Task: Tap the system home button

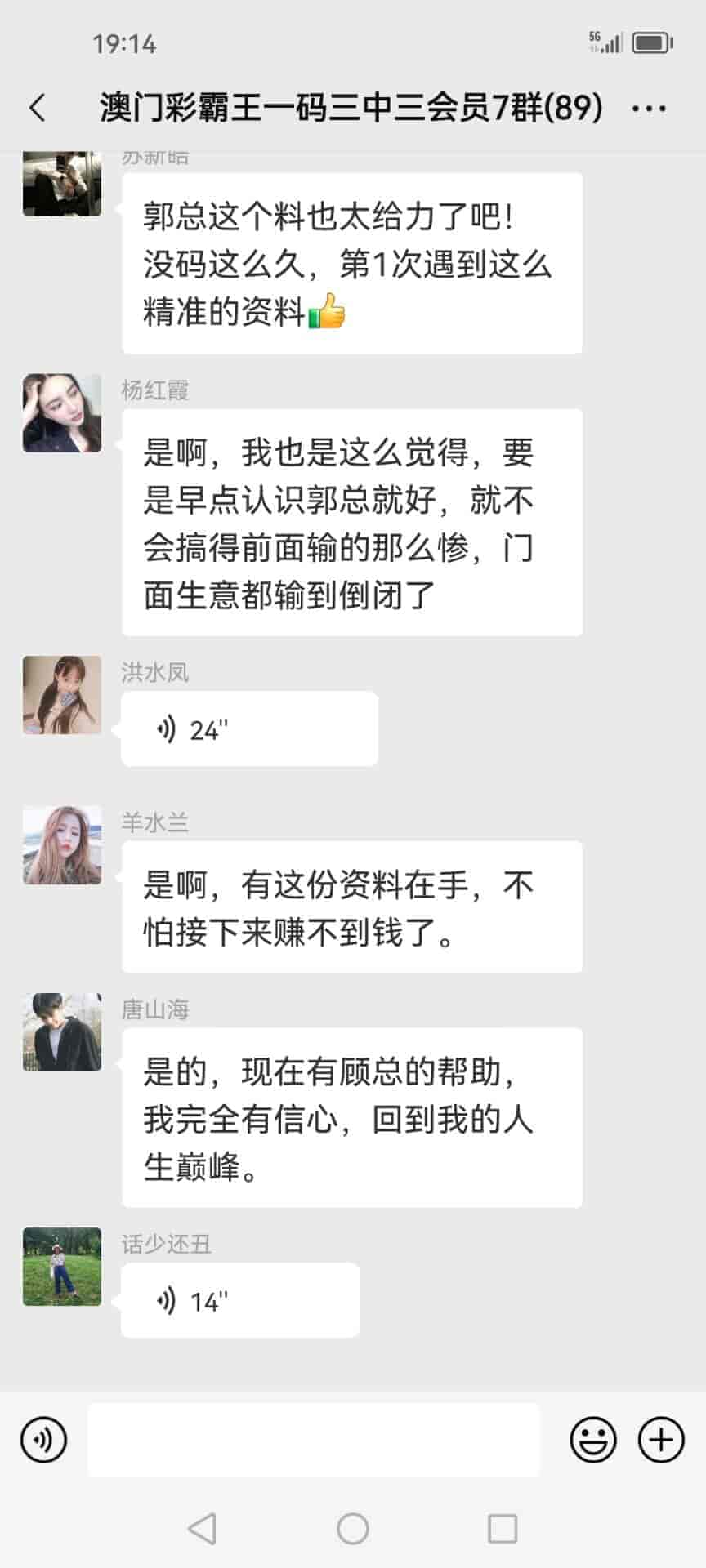Action: point(353,1529)
